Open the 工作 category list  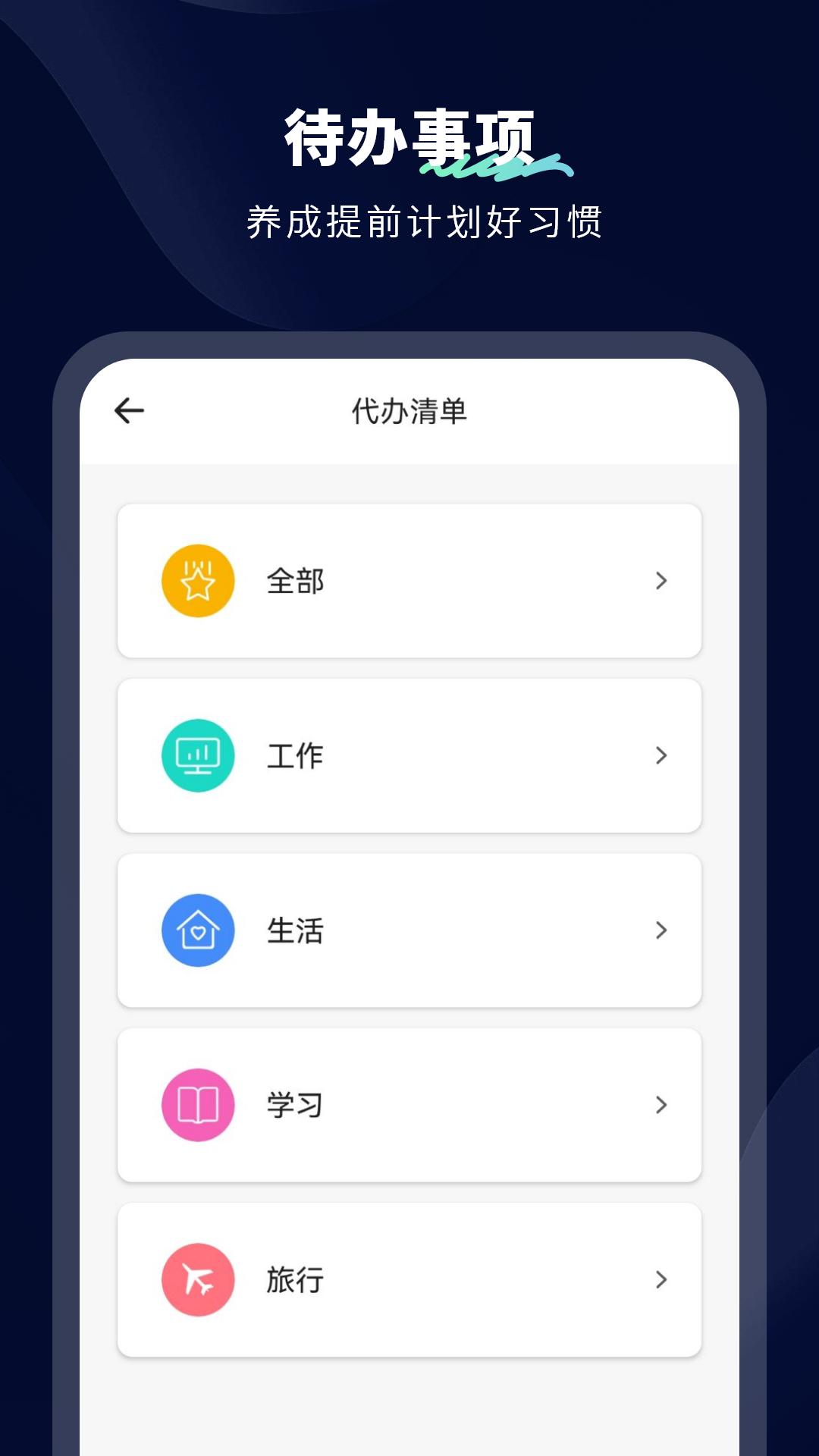[x=409, y=755]
